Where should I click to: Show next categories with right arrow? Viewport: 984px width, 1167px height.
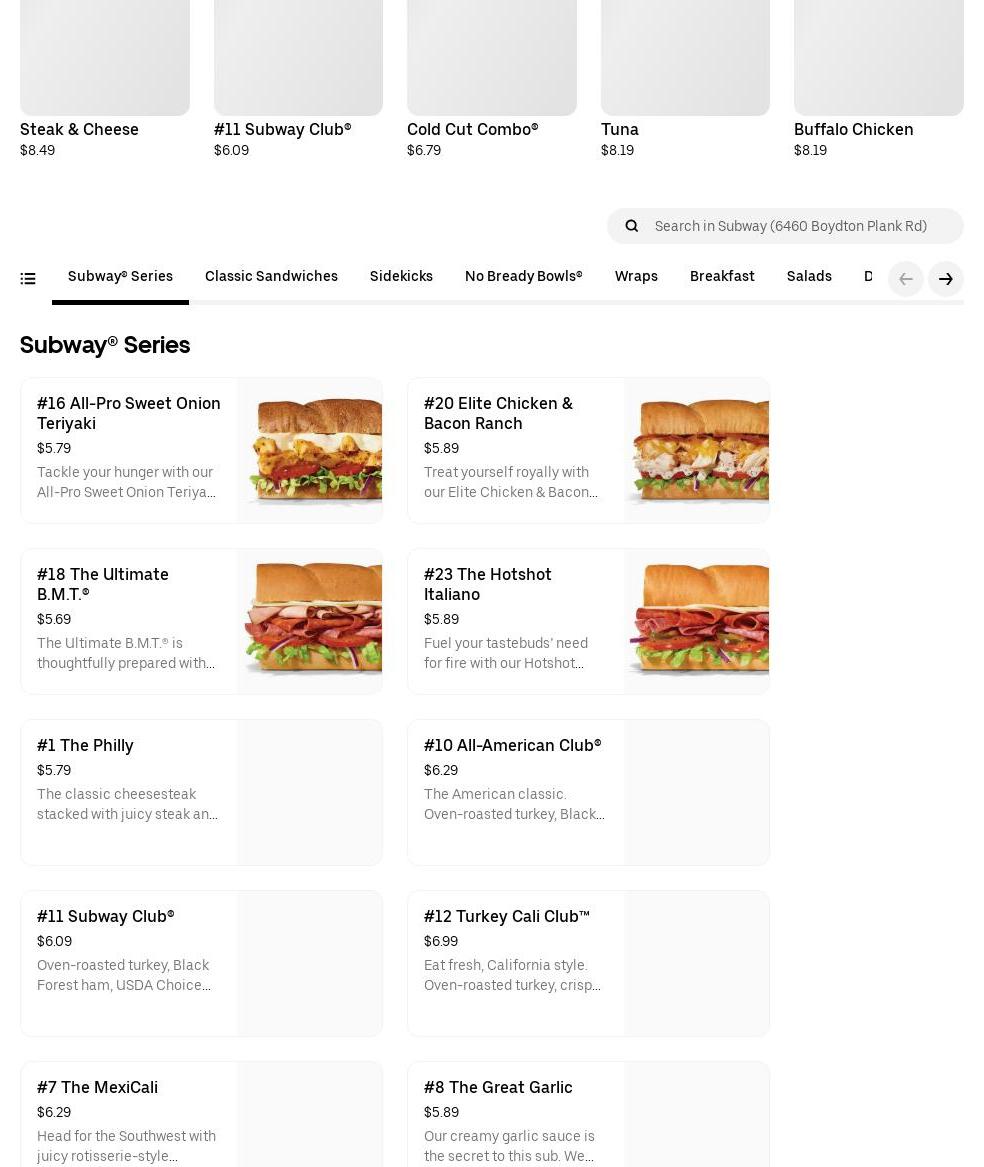tap(945, 279)
